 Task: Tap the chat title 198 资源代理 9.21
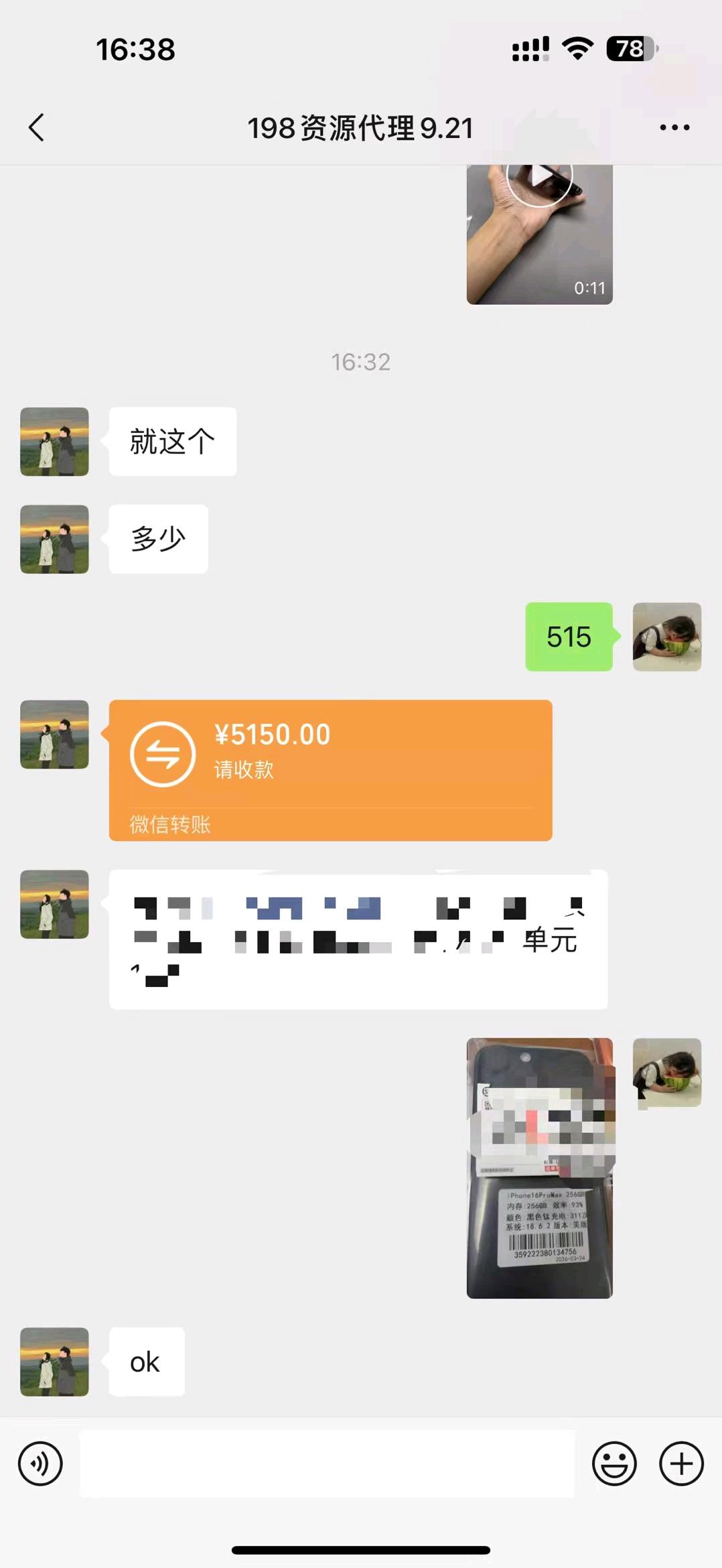click(x=360, y=127)
